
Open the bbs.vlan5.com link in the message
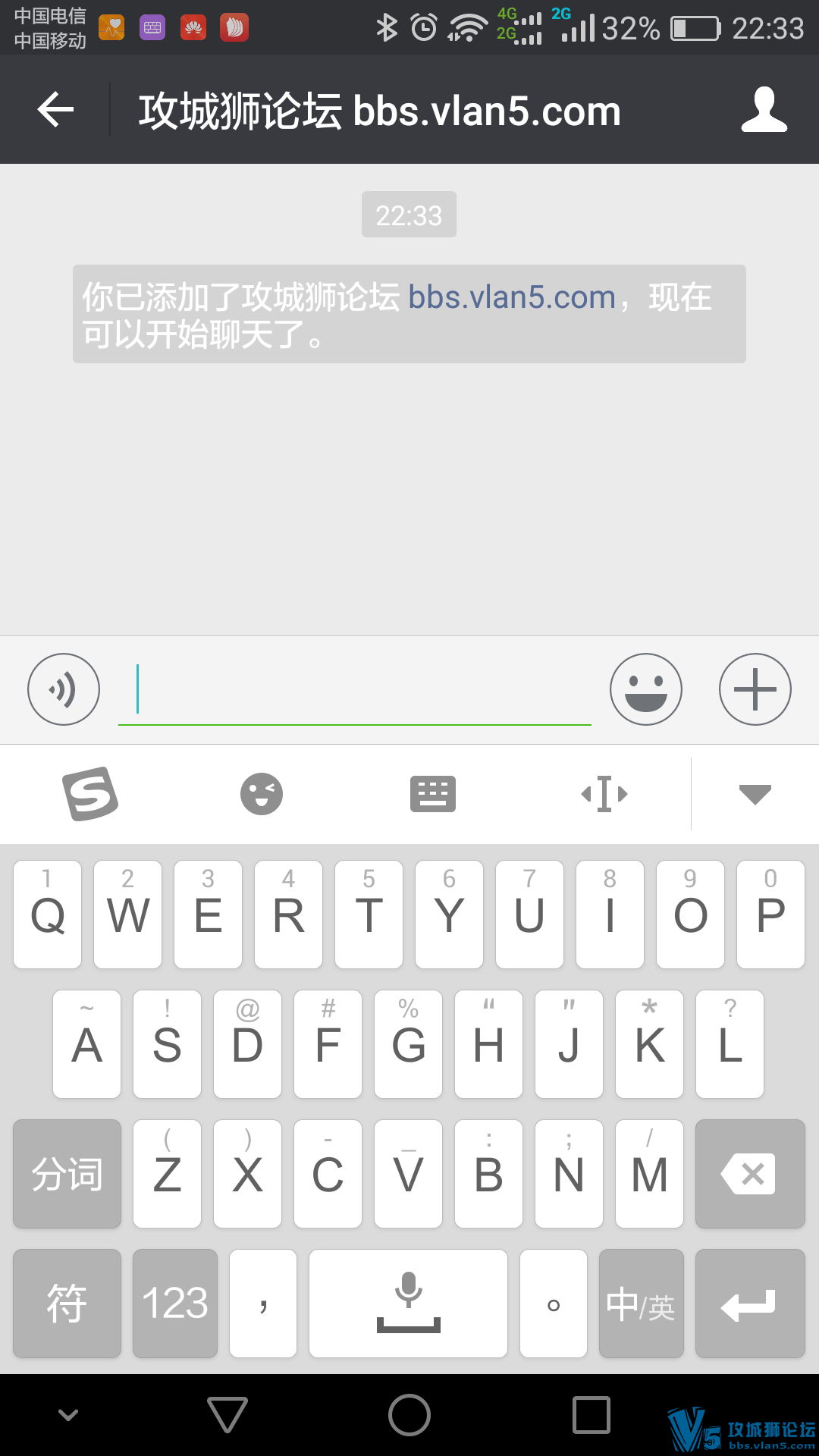coord(510,297)
